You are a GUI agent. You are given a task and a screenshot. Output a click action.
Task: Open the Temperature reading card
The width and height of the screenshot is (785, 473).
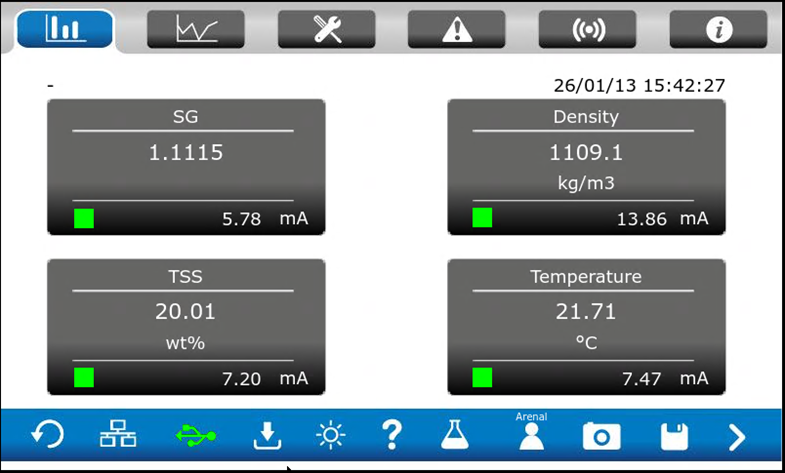[586, 327]
